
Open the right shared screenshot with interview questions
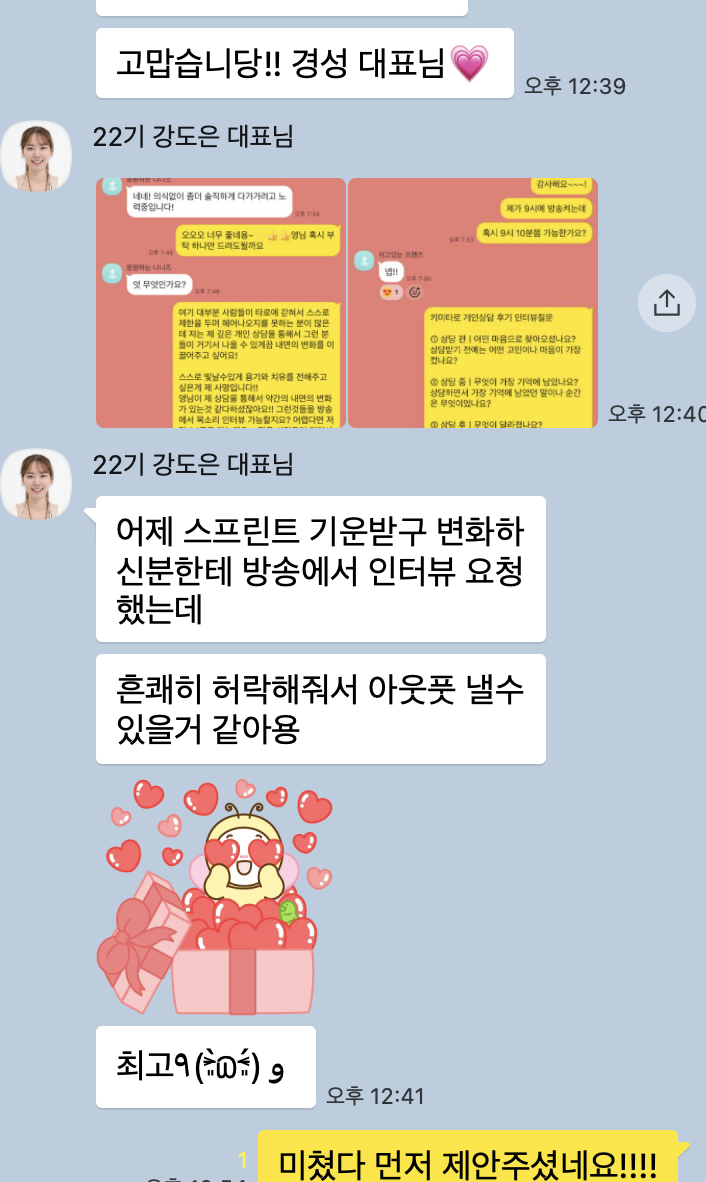pyautogui.click(x=472, y=303)
